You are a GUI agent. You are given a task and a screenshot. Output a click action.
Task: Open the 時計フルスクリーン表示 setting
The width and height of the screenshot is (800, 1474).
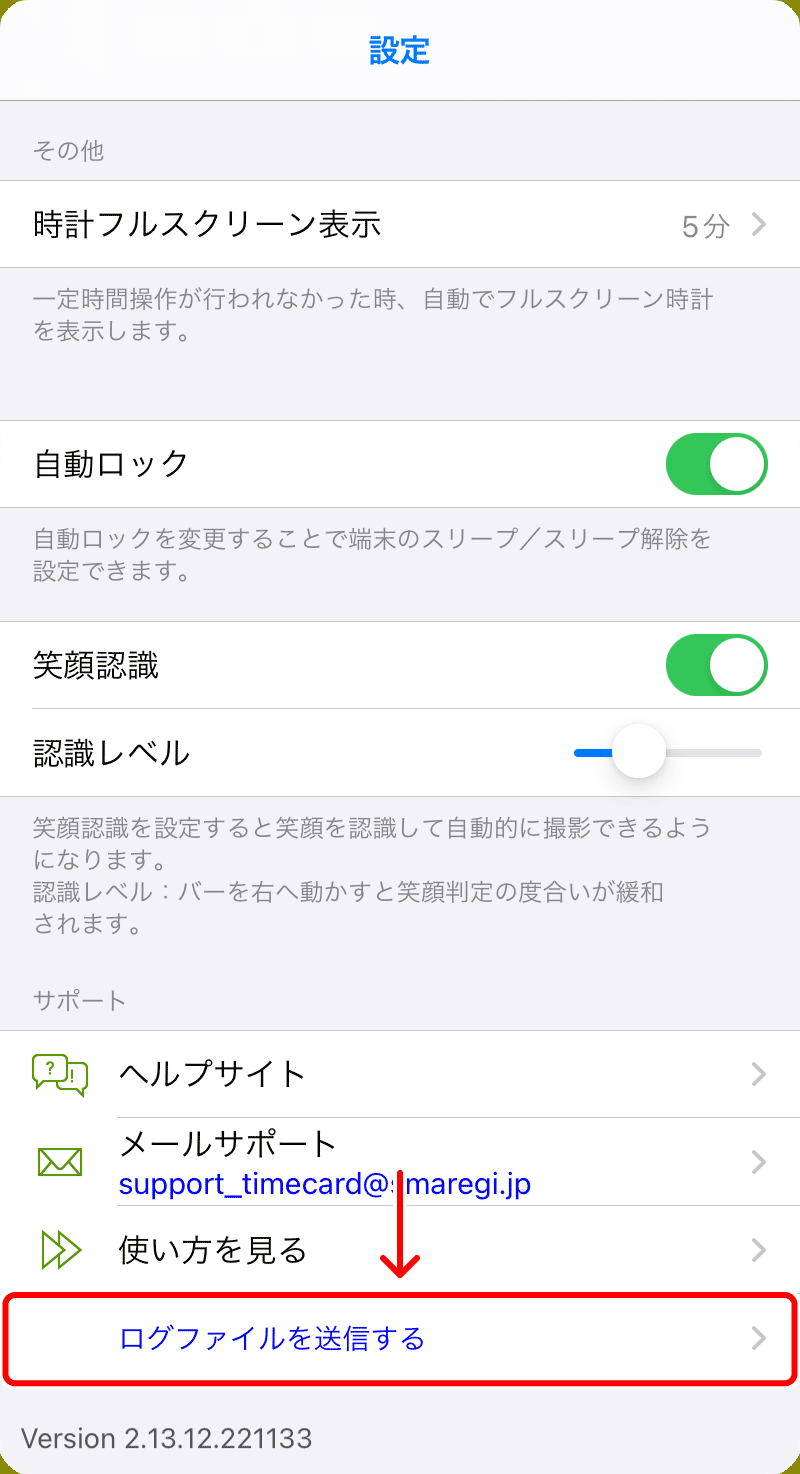click(x=400, y=224)
